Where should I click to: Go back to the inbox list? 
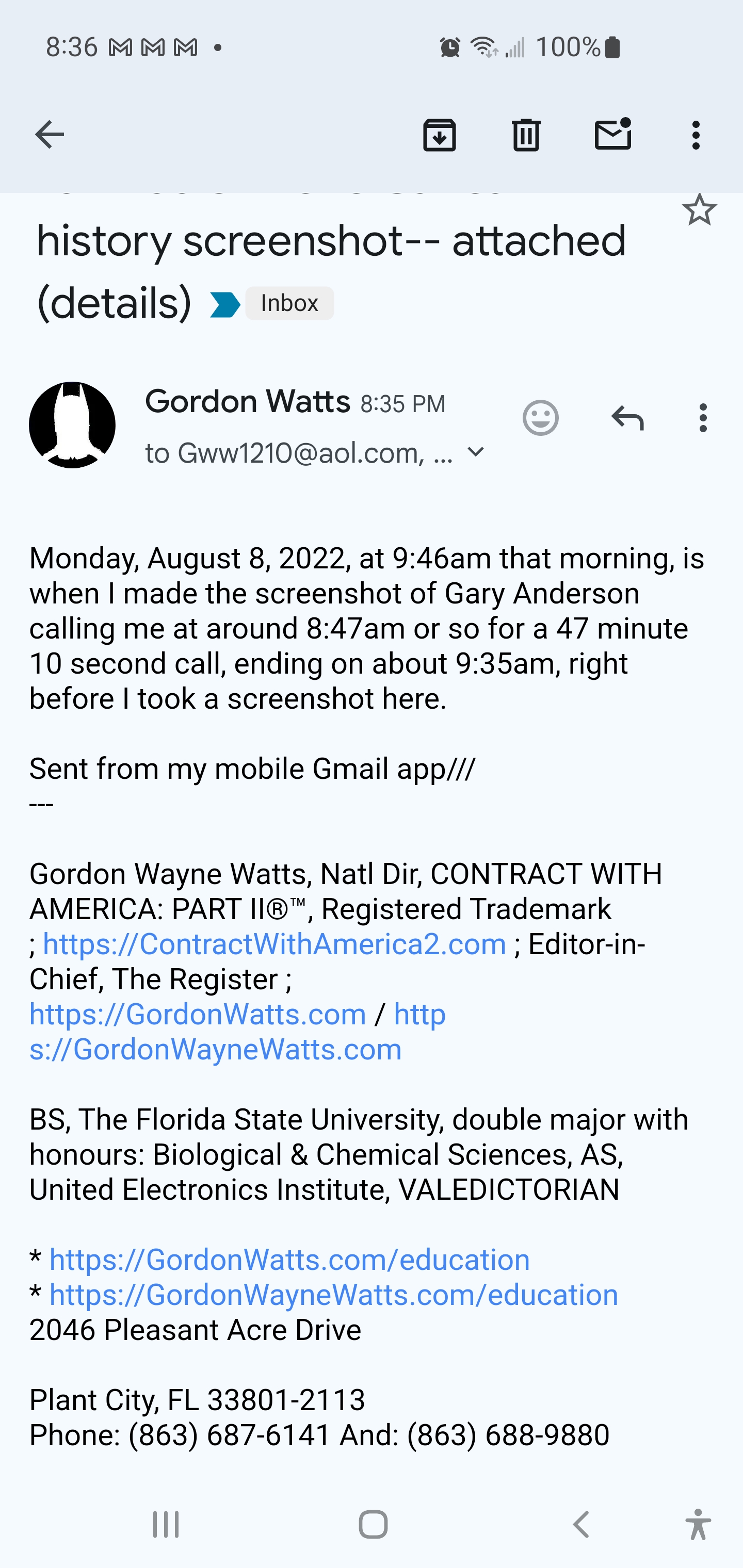[x=50, y=135]
